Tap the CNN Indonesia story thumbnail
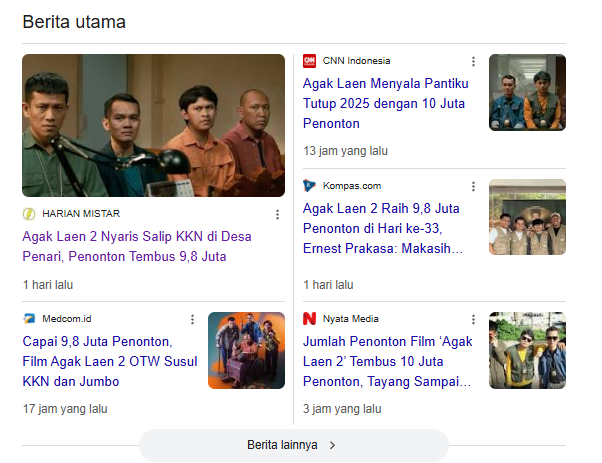The height and width of the screenshot is (463, 602). click(x=527, y=92)
